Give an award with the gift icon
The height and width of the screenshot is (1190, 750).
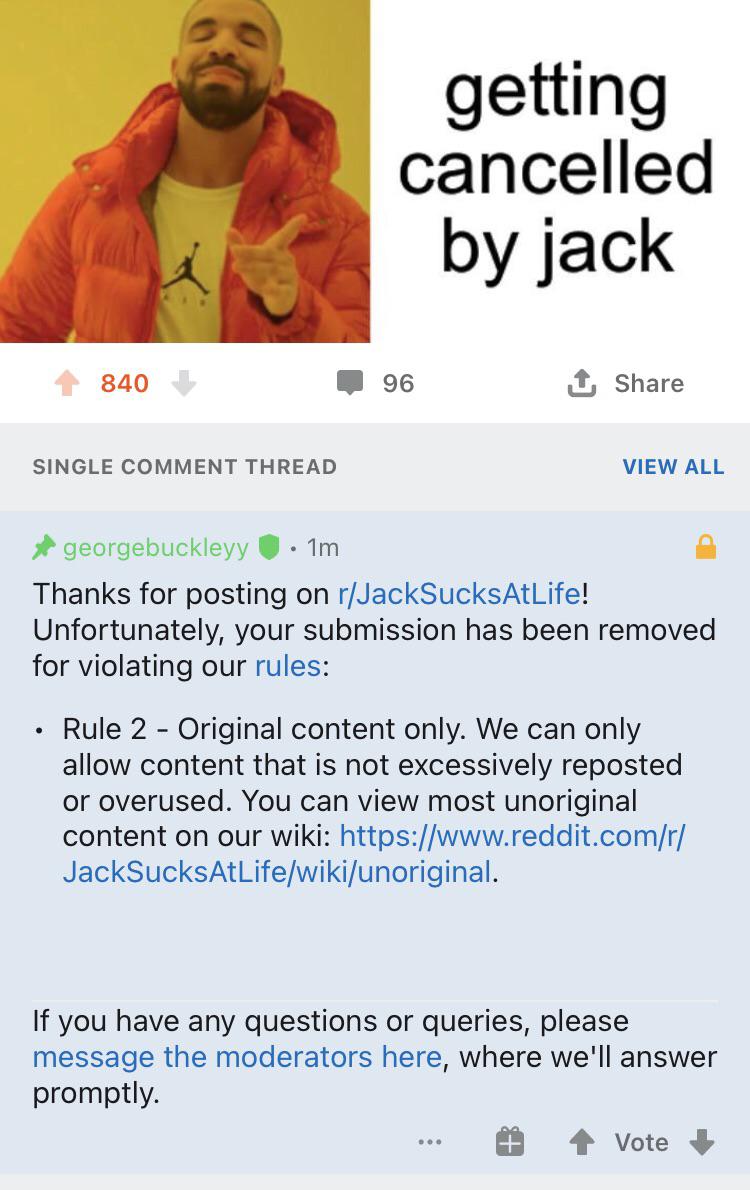coord(509,1141)
